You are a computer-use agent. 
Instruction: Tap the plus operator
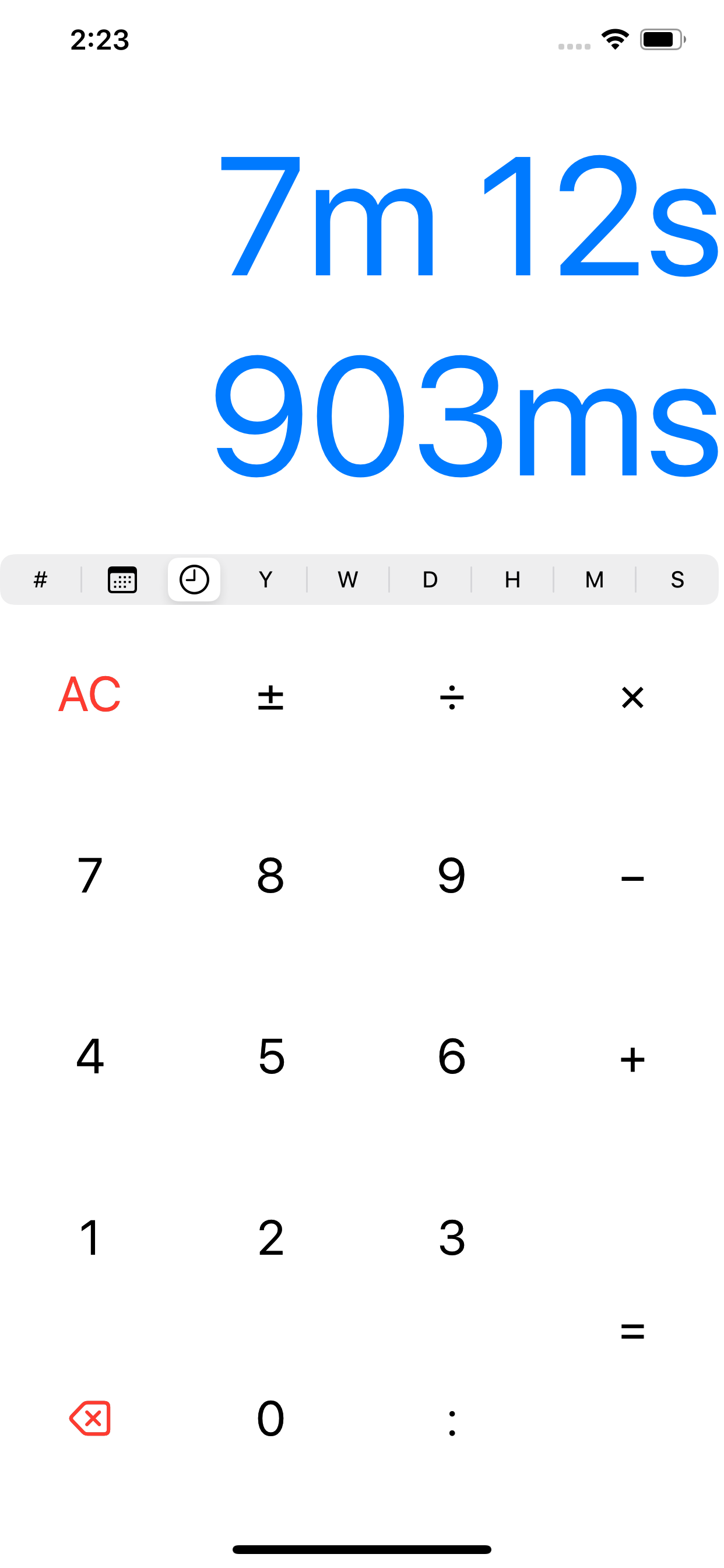point(632,1059)
